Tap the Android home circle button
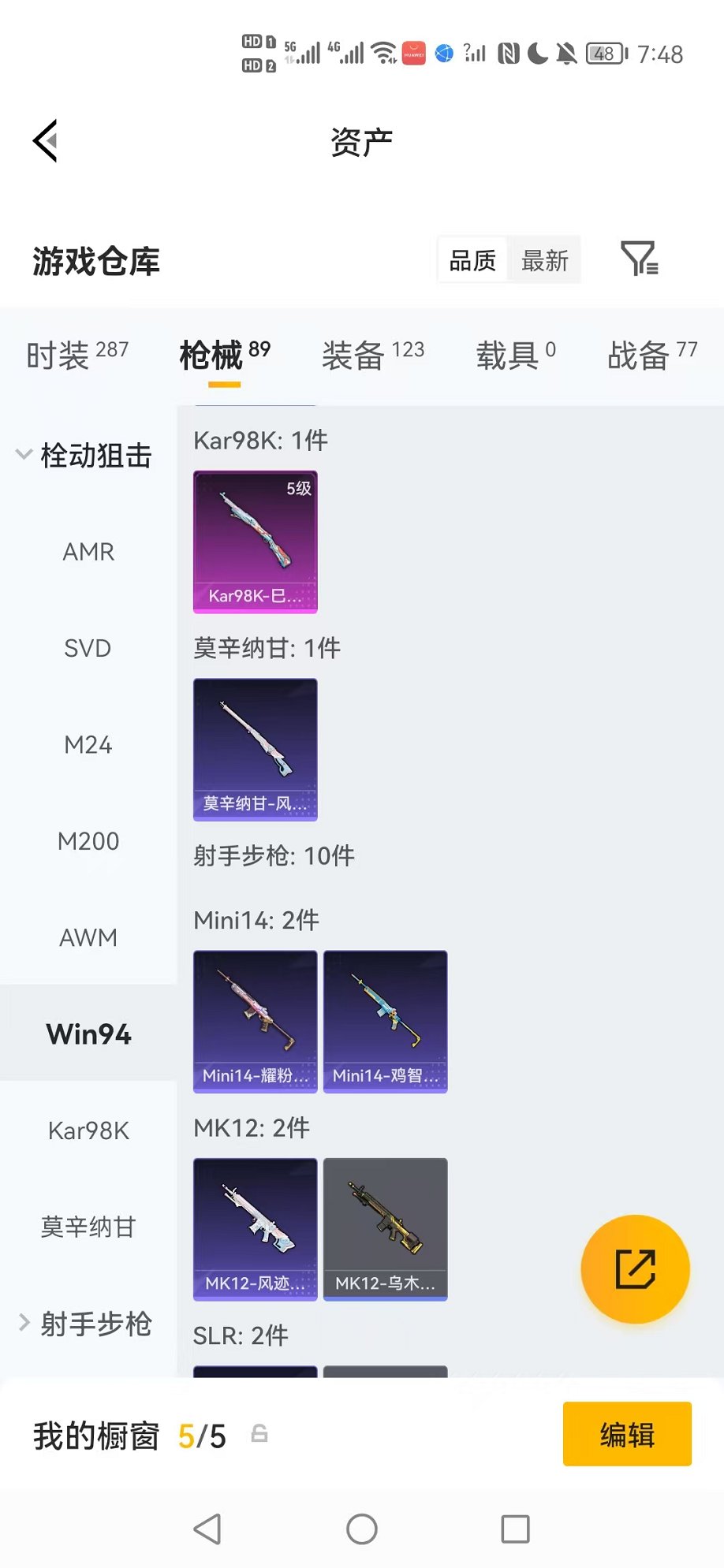Image resolution: width=724 pixels, height=1568 pixels. coord(360,1529)
